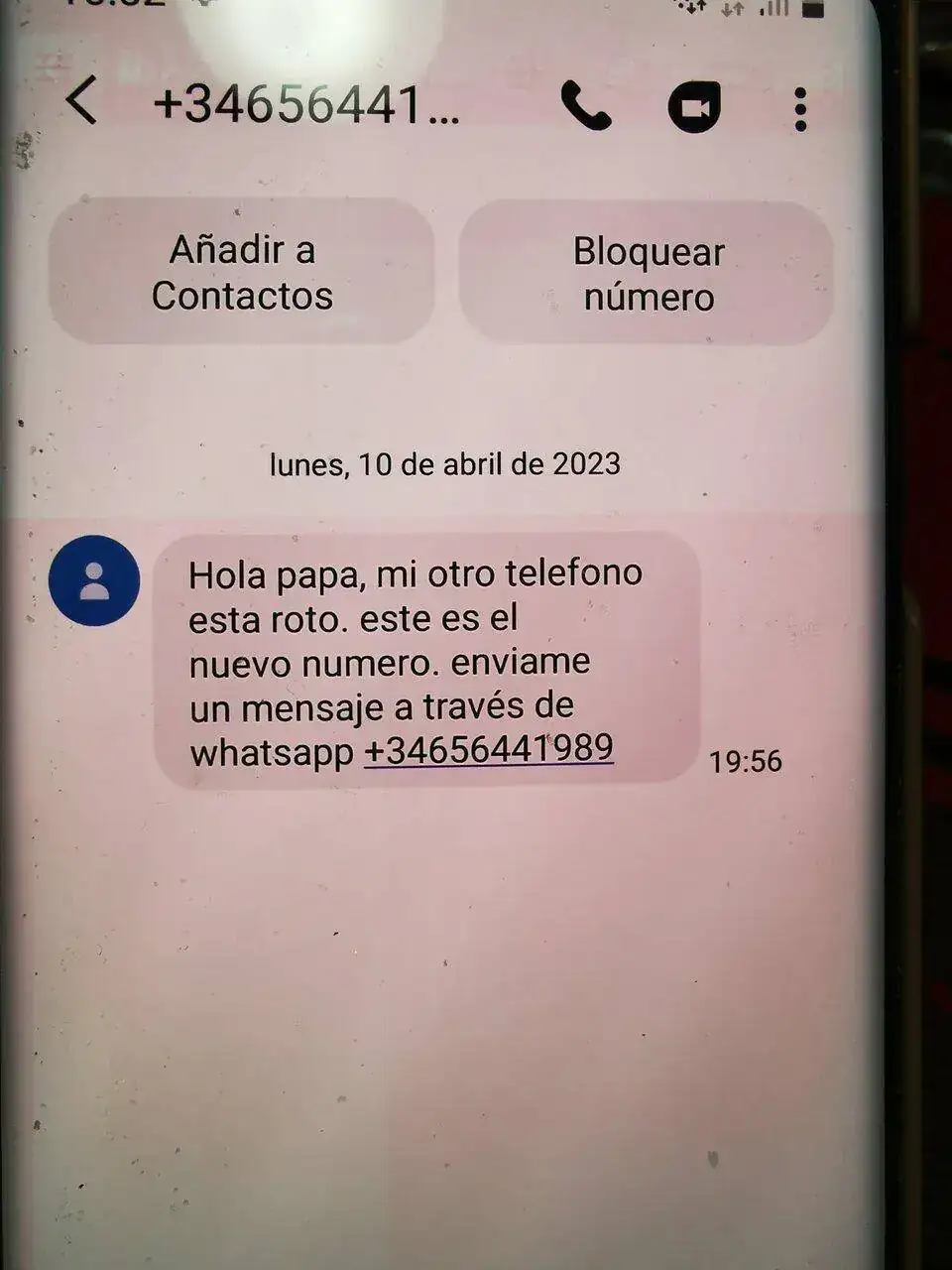Tap the sender's blue avatar
Screen dimensions: 952x1270
click(94, 580)
